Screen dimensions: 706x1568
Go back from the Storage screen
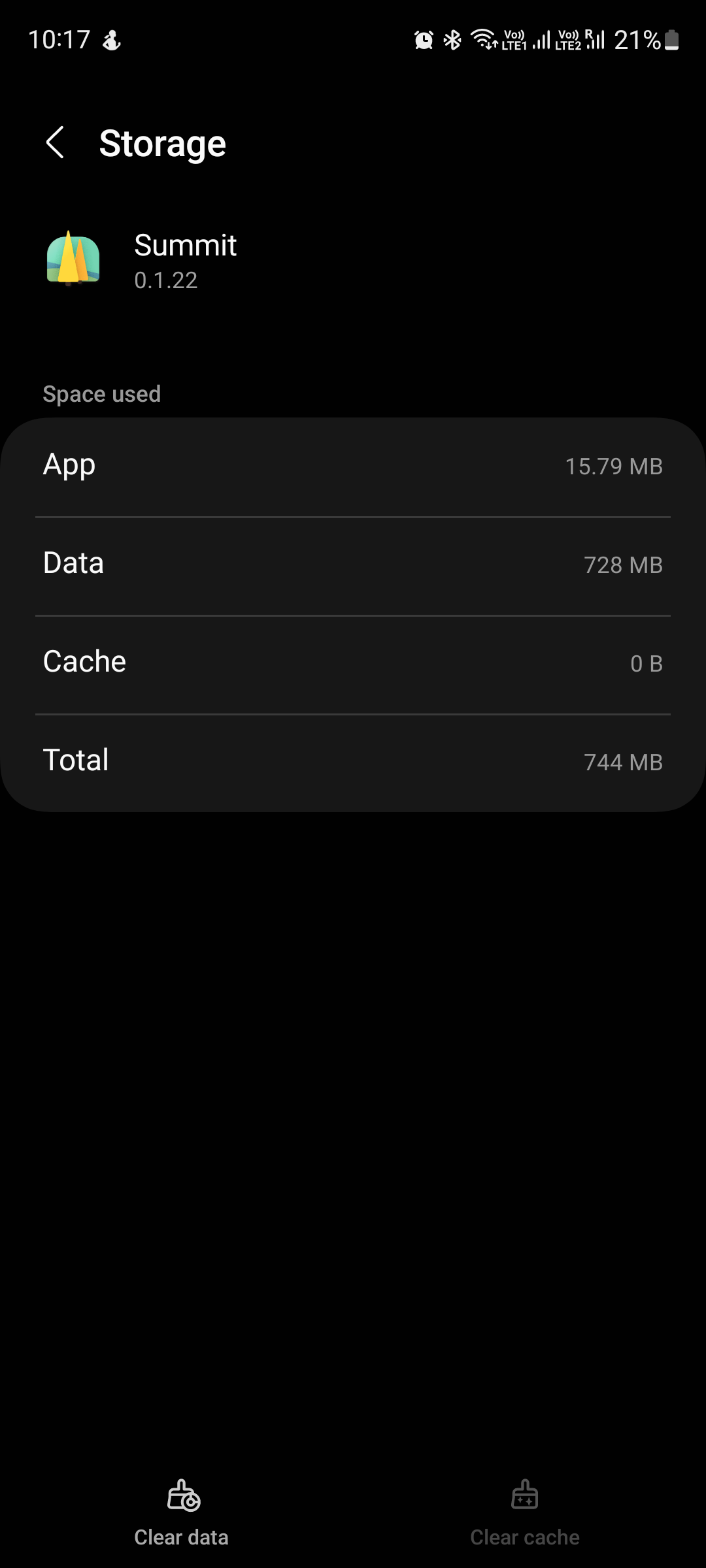click(55, 142)
